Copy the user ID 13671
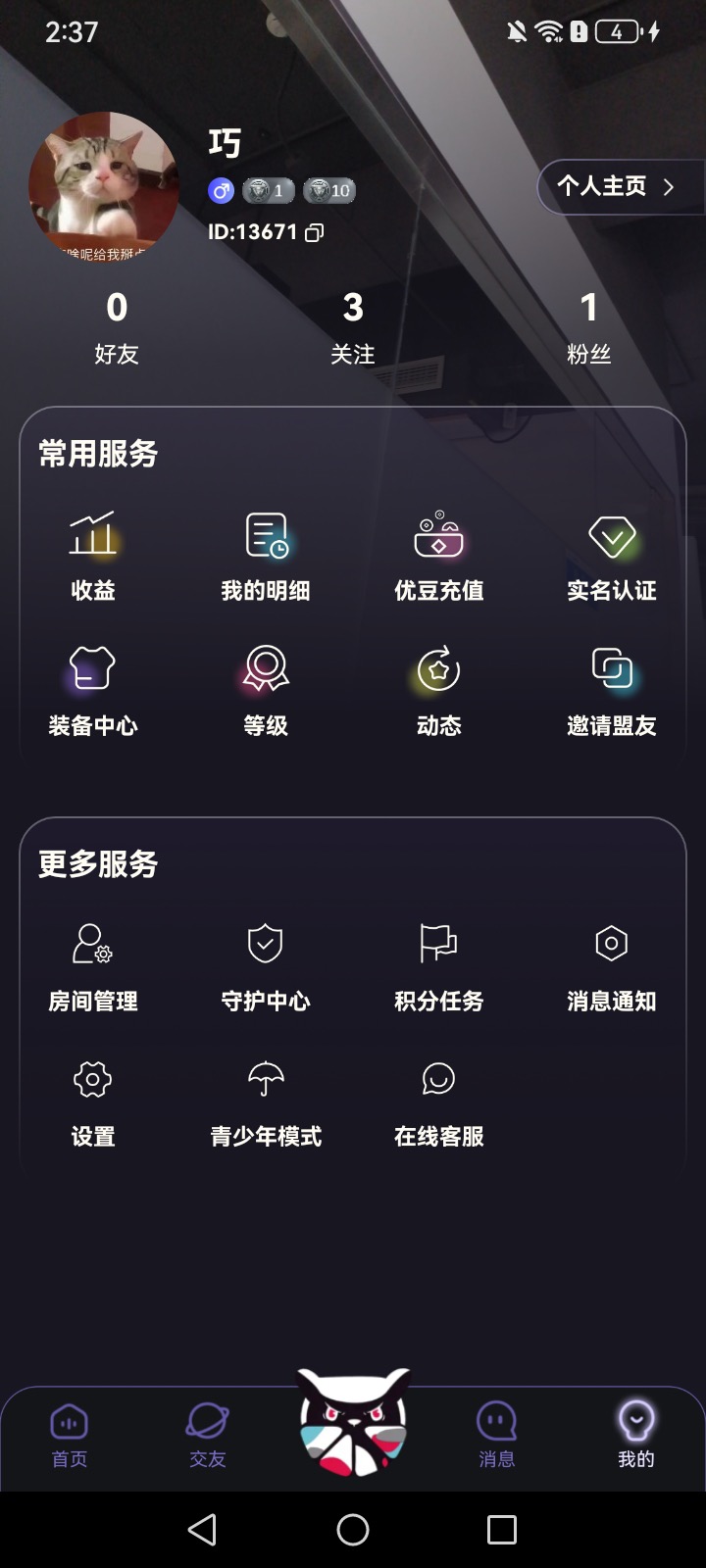The height and width of the screenshot is (1568, 706). (314, 232)
